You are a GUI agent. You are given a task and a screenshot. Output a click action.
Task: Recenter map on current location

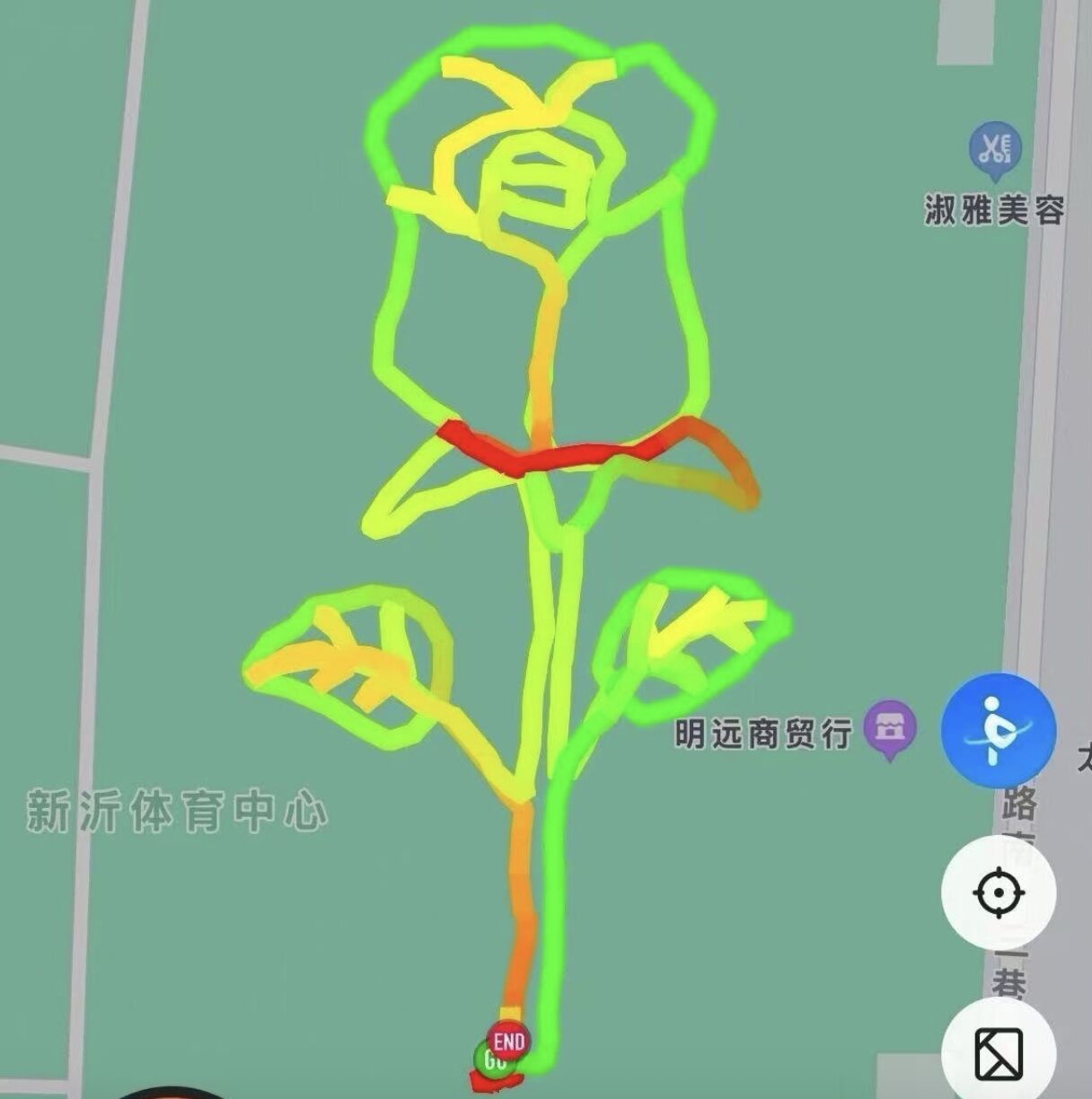pyautogui.click(x=998, y=893)
